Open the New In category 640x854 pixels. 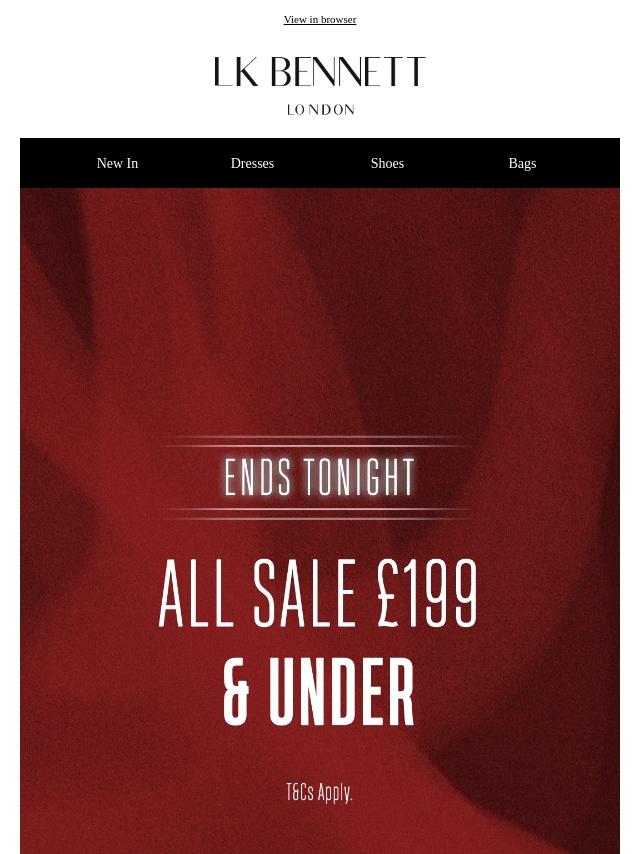click(117, 163)
